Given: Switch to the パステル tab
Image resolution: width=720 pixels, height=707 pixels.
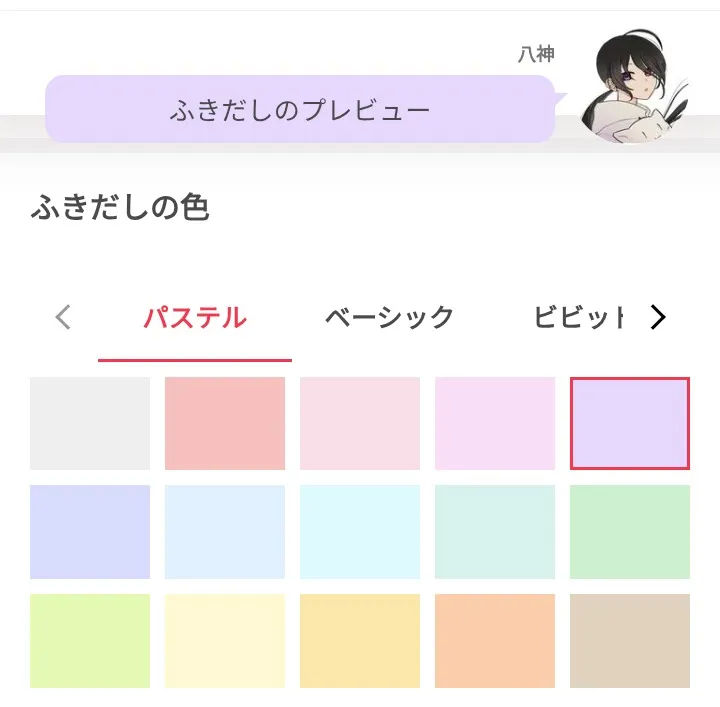Looking at the screenshot, I should pyautogui.click(x=194, y=319).
